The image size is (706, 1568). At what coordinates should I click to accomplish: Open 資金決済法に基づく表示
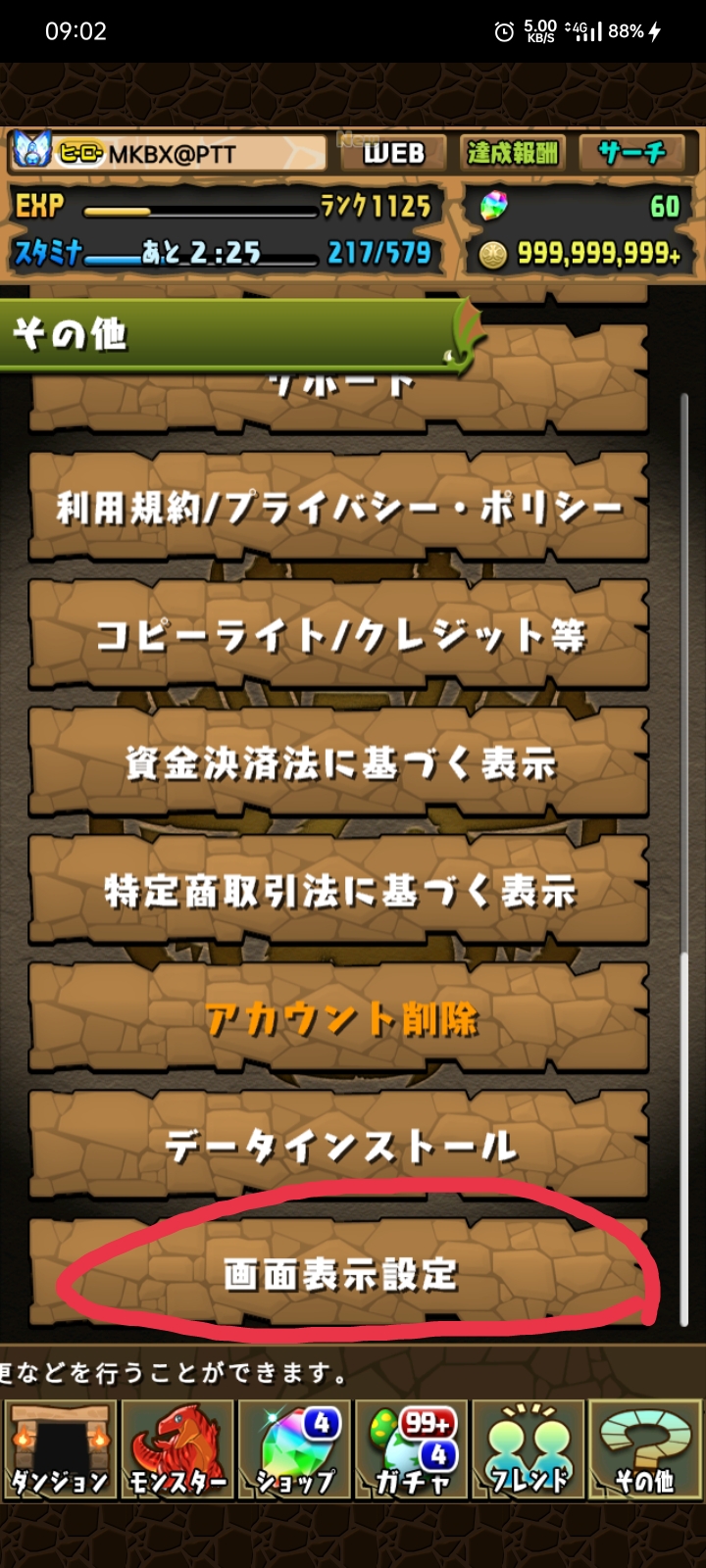click(x=339, y=762)
